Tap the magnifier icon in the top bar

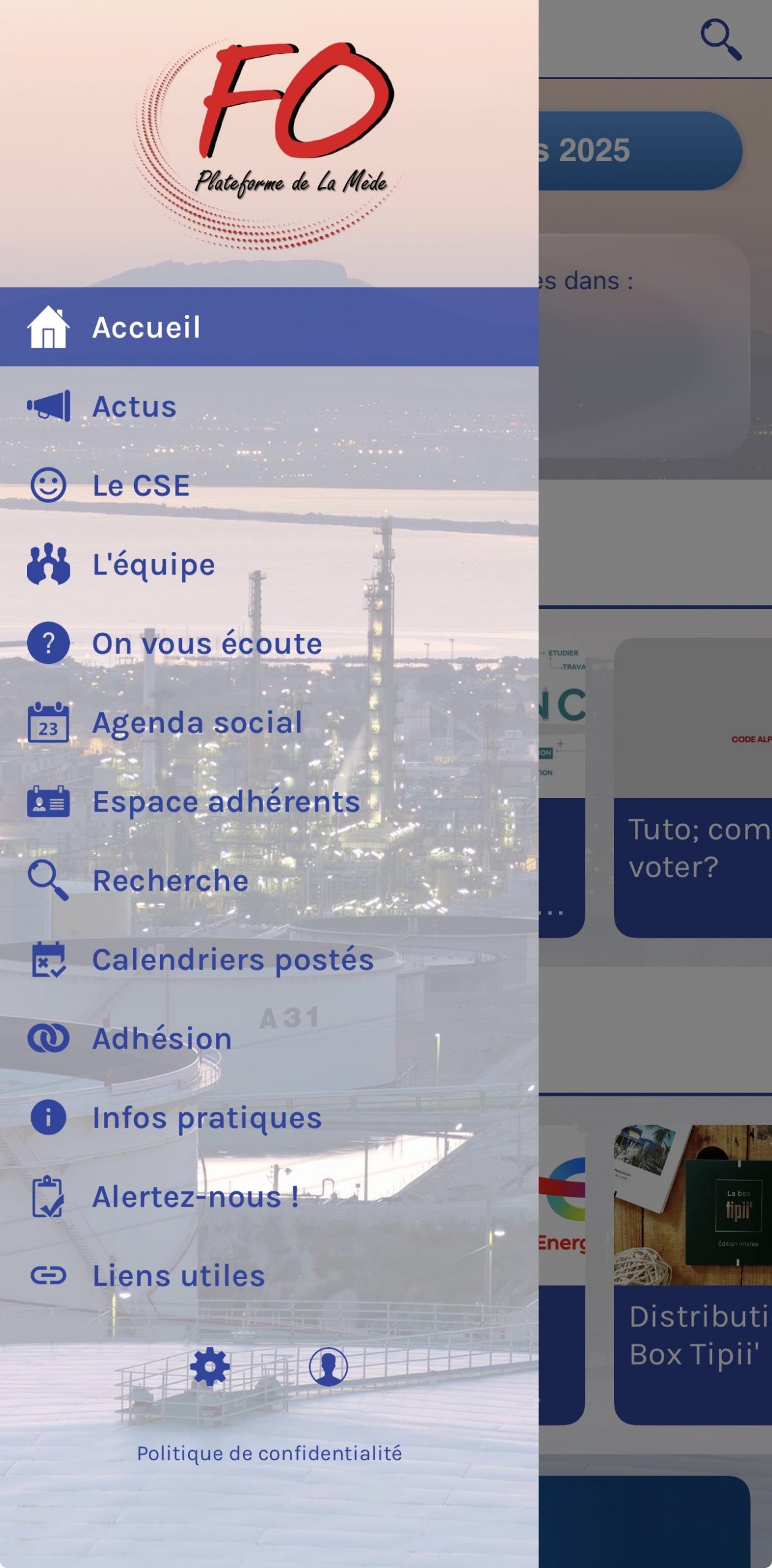(x=721, y=40)
